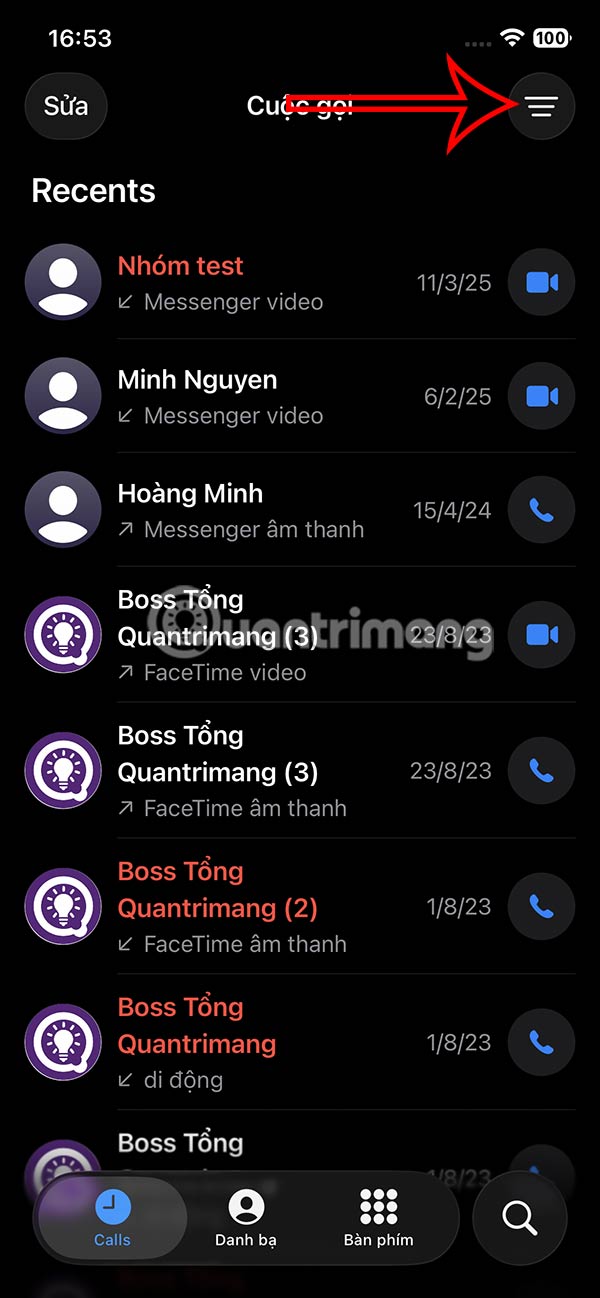FaceTime video Boss Tổng Quantrimang (3)

(x=541, y=635)
